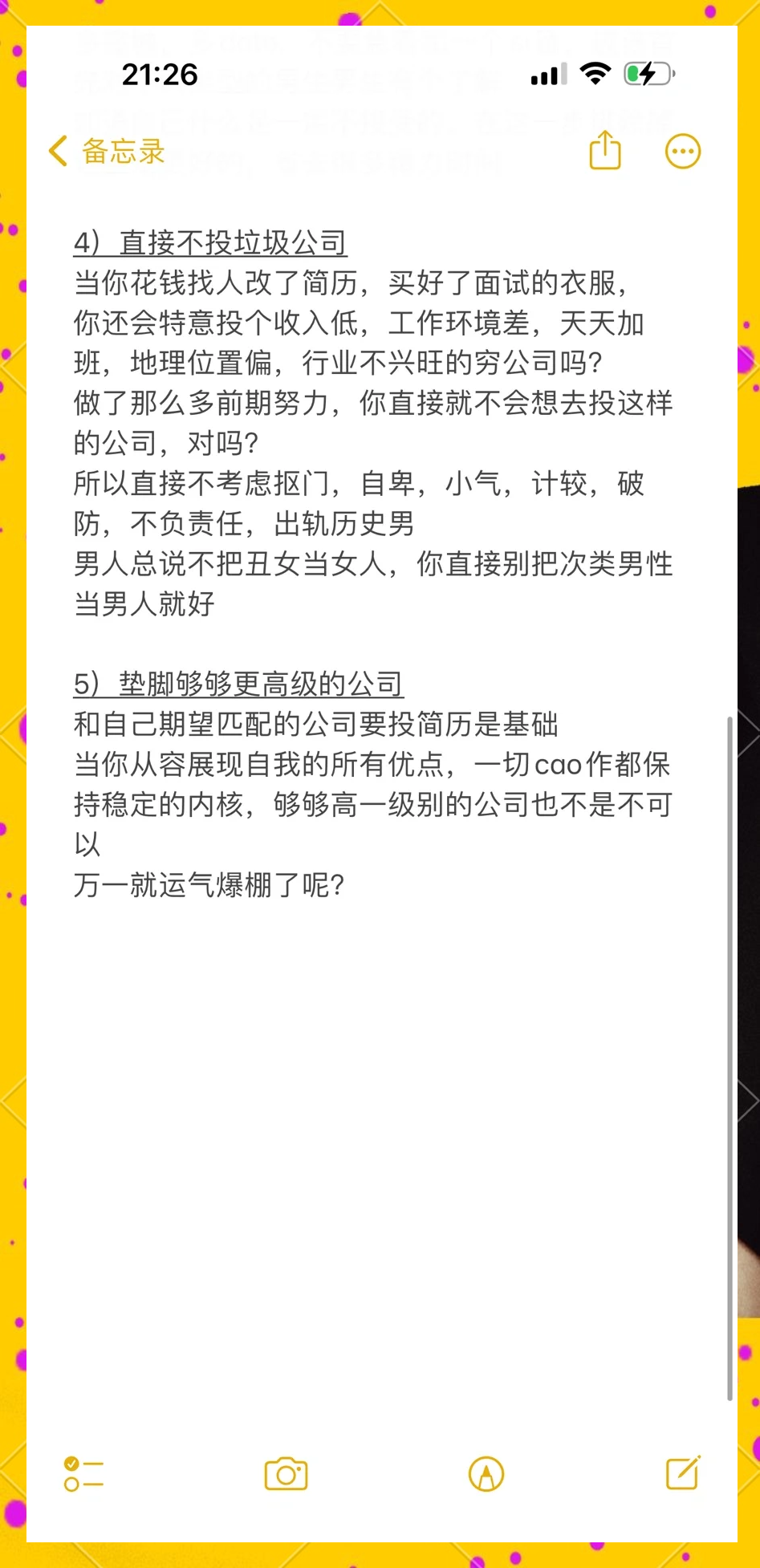Screen dimensions: 760x1568
Task: Return to the 备忘录 notes list
Action: click(x=122, y=150)
